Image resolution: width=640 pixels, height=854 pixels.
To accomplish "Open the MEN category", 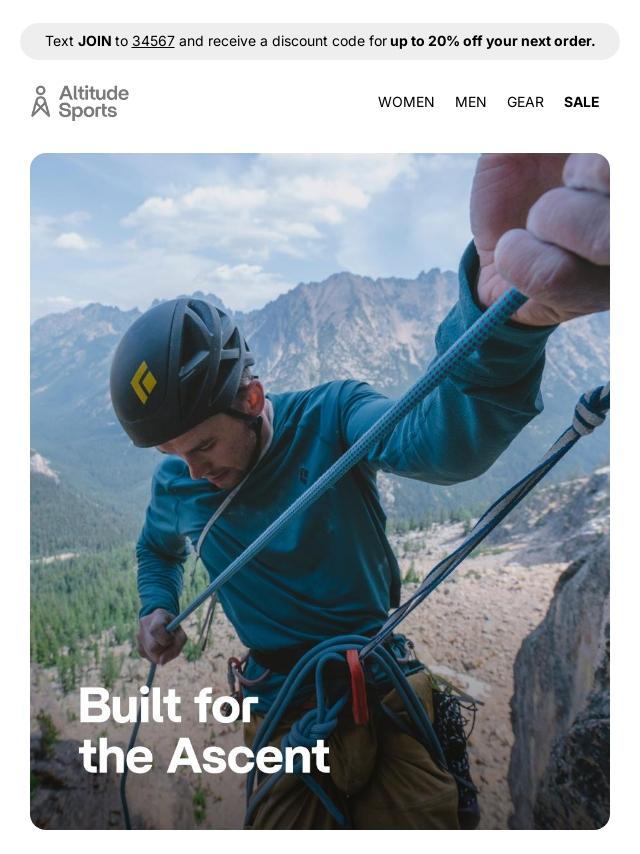I will [x=470, y=102].
